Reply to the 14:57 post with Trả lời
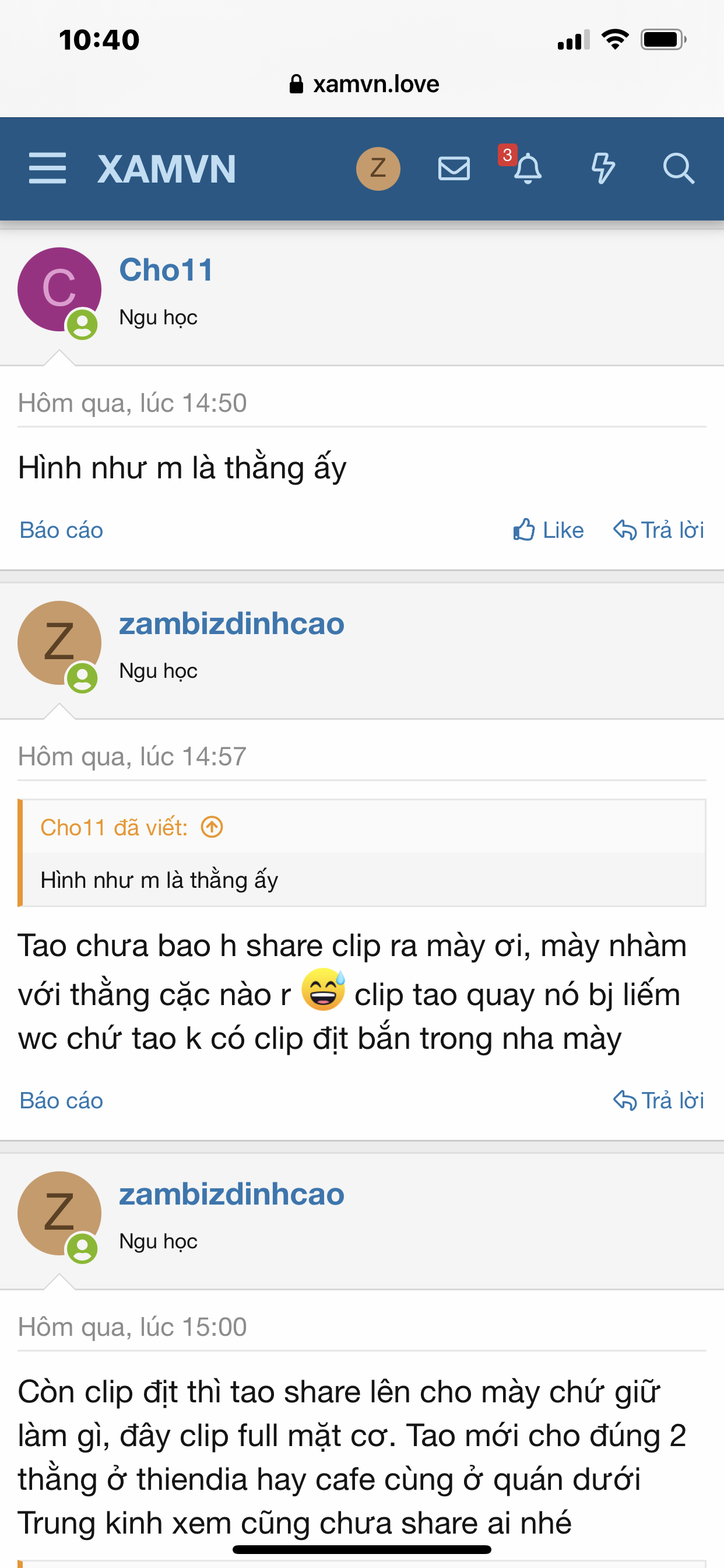 pos(658,1101)
